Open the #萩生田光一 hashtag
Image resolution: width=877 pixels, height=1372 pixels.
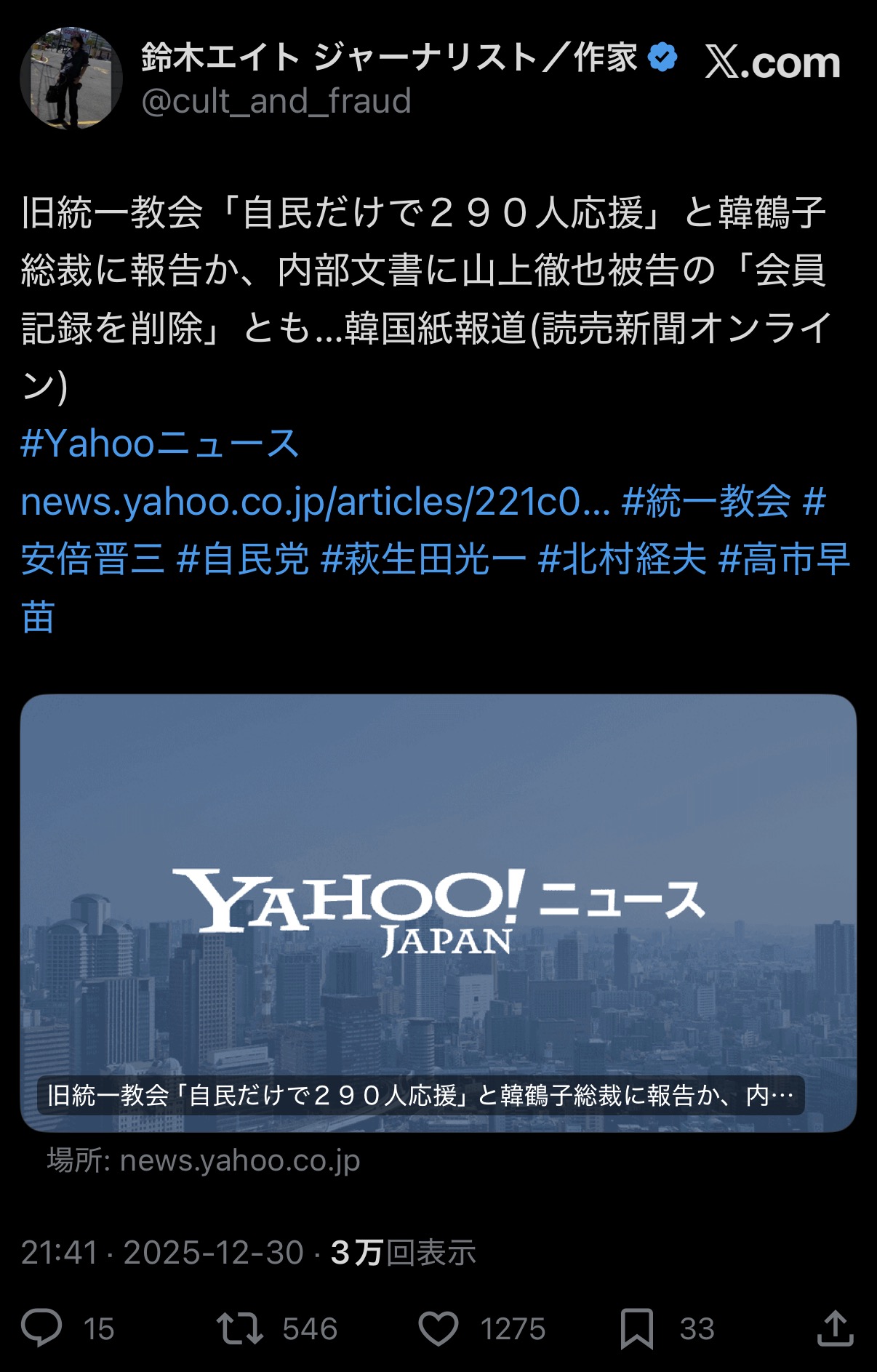click(423, 560)
